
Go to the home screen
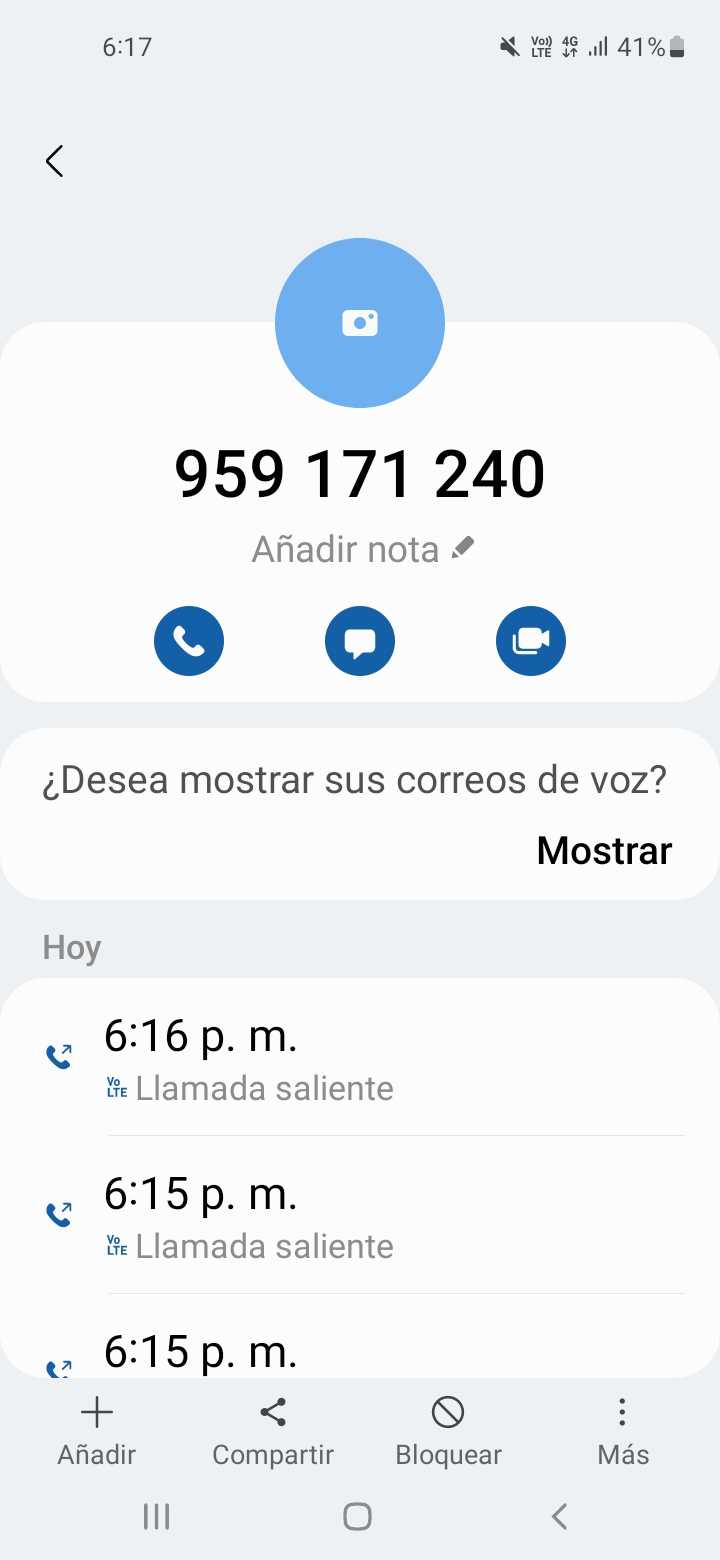pyautogui.click(x=358, y=1517)
